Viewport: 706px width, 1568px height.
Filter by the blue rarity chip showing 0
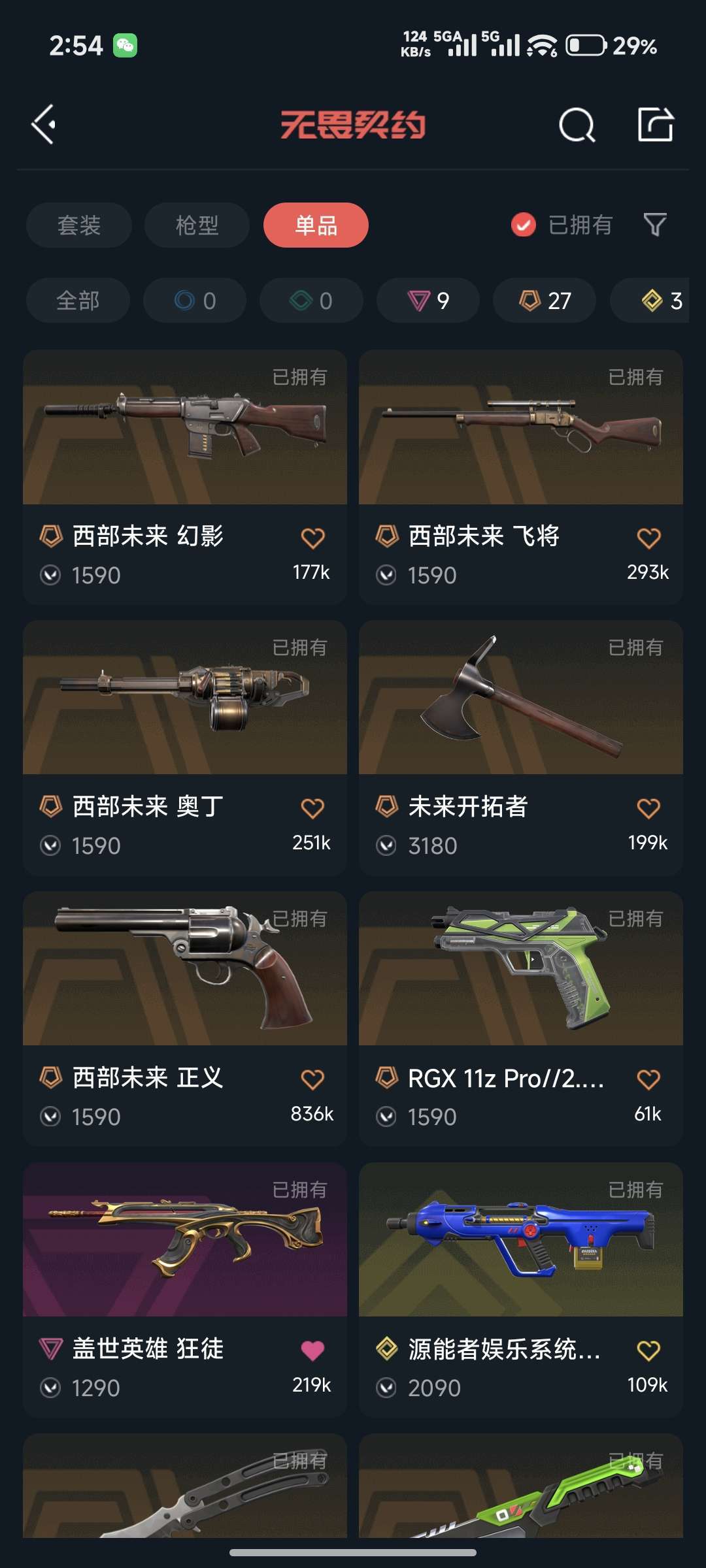pos(195,301)
